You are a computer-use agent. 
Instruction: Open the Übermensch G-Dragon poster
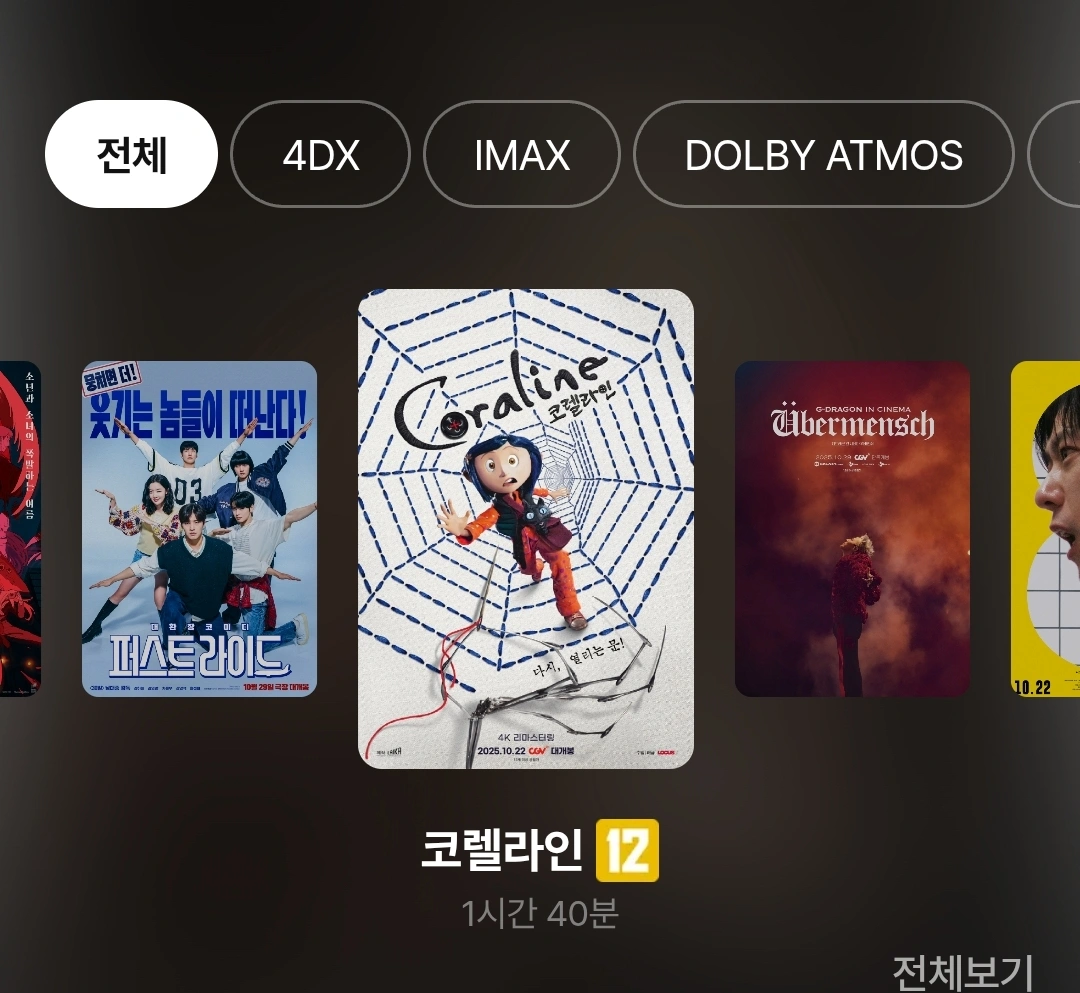[x=852, y=528]
